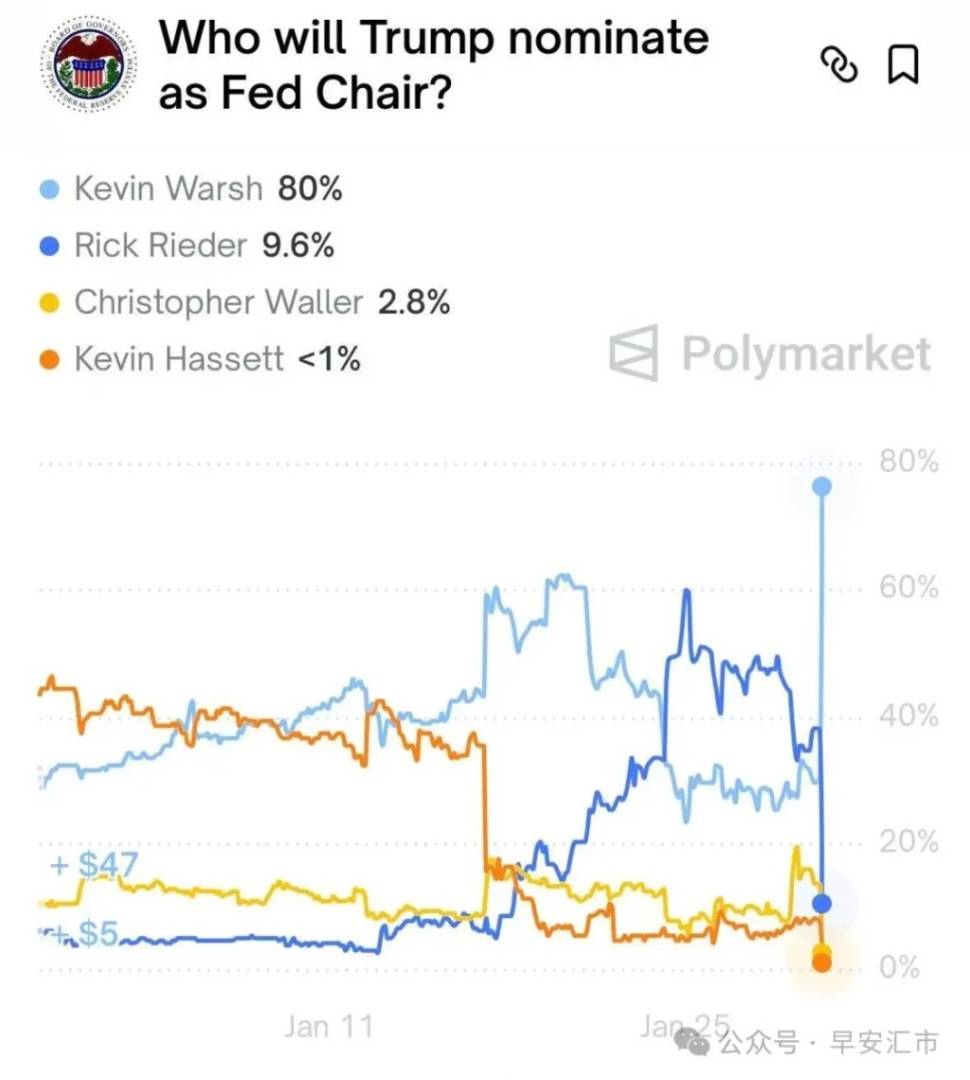Bookmark the Fed Chair market
The image size is (970, 1080).
pos(903,65)
